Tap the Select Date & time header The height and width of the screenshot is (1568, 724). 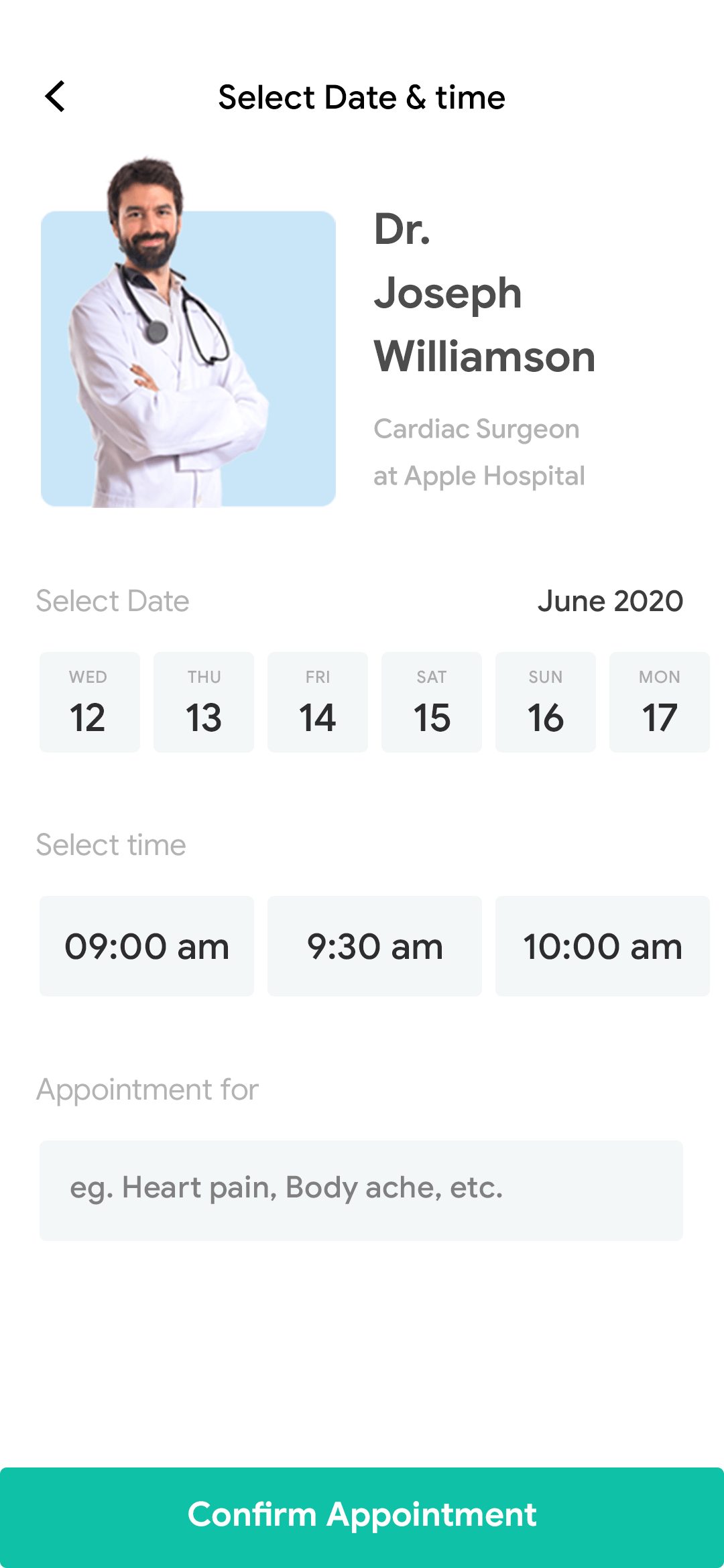pos(362,97)
